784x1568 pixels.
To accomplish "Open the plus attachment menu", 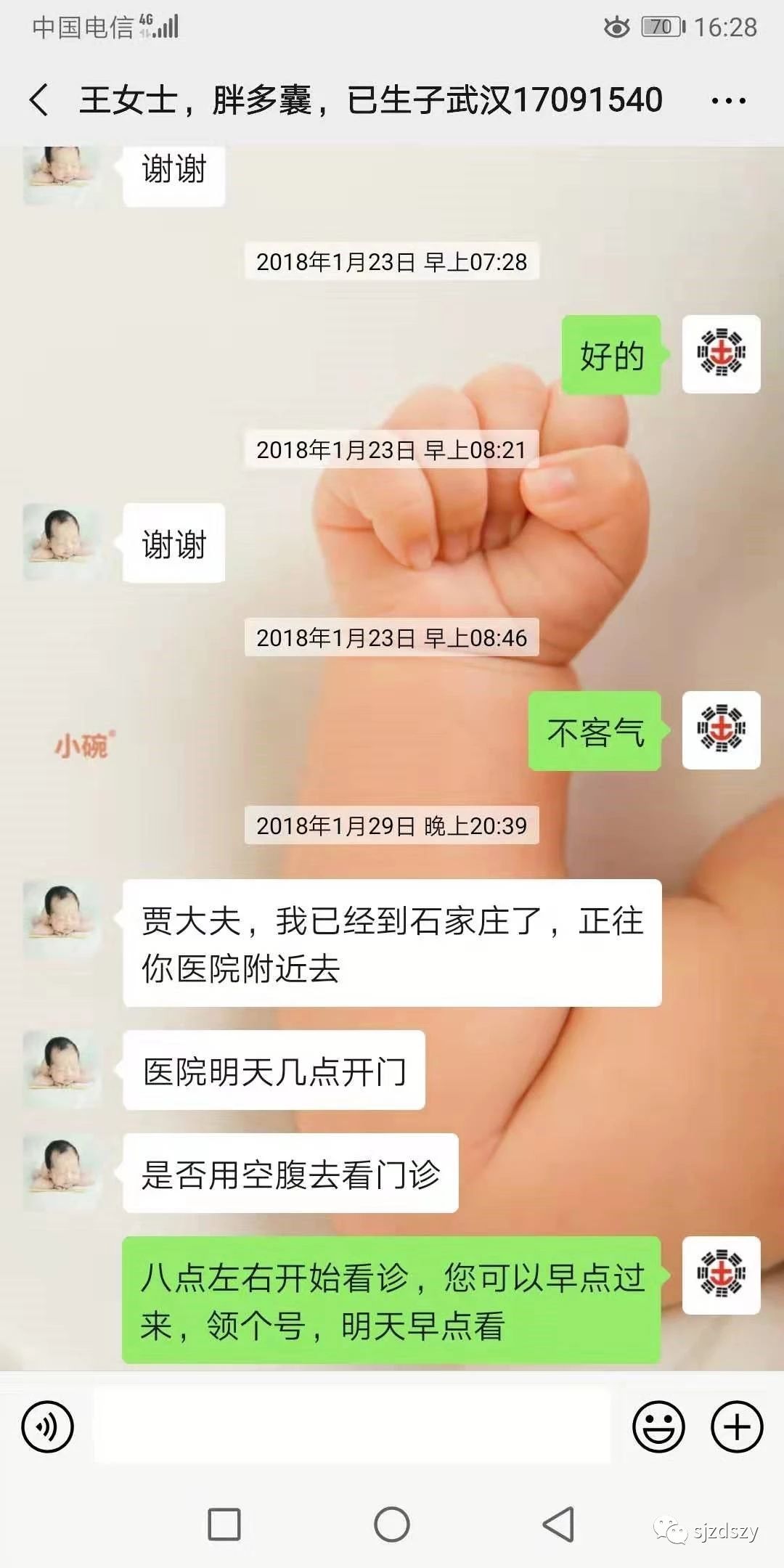I will 737,1426.
